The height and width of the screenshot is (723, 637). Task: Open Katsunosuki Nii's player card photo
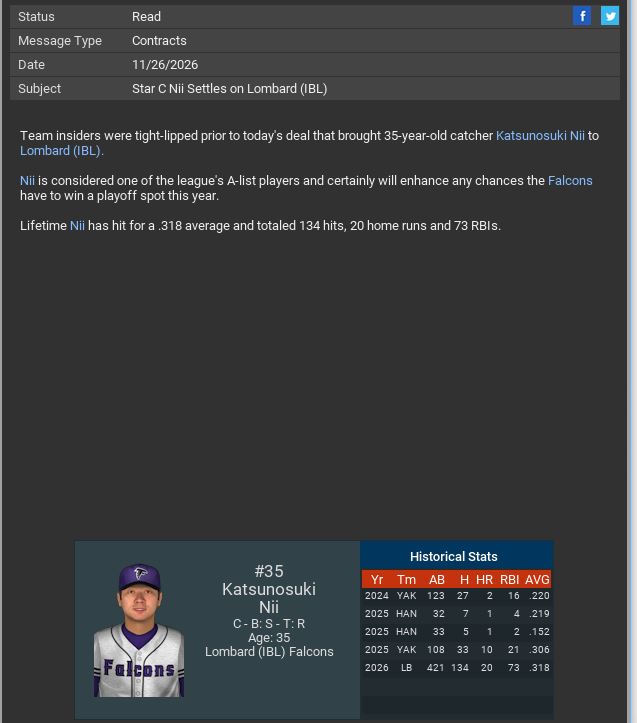[139, 630]
